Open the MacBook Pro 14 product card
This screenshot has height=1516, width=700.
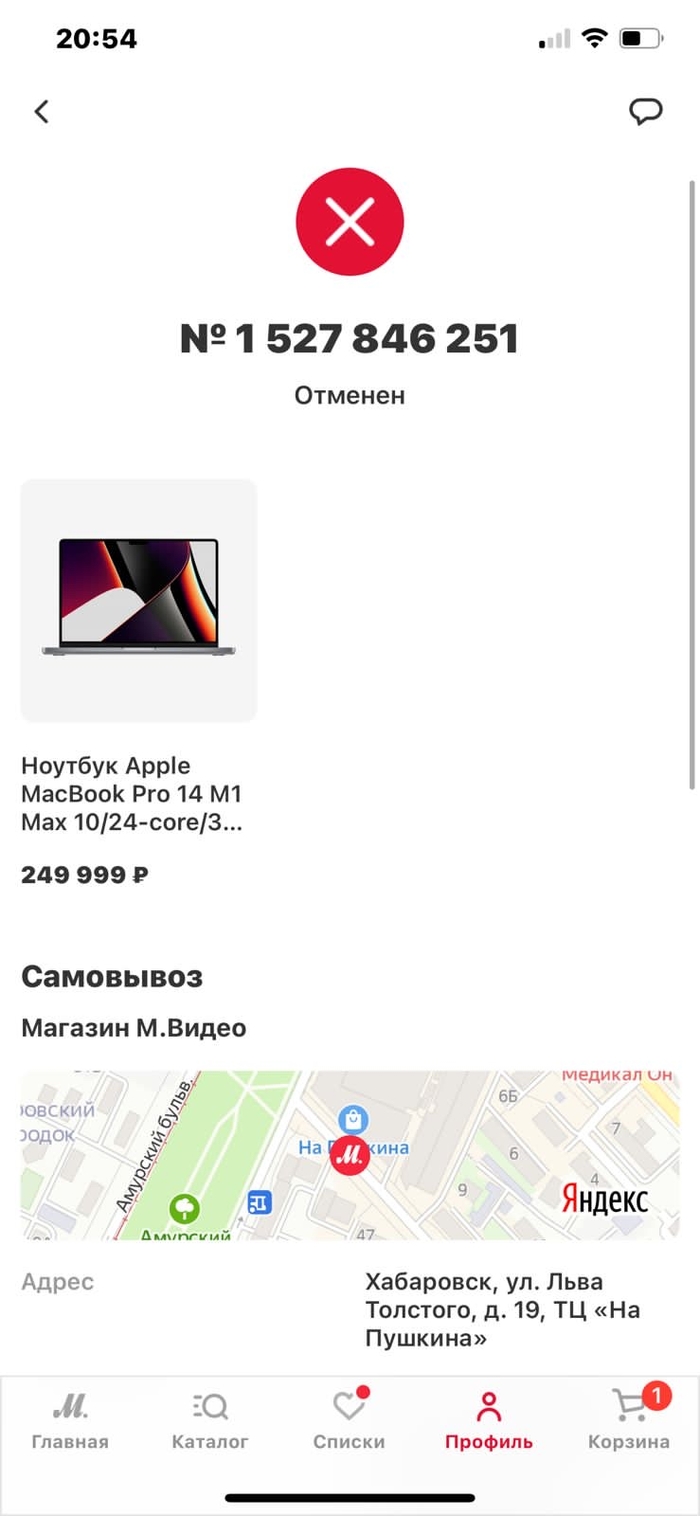pos(138,600)
